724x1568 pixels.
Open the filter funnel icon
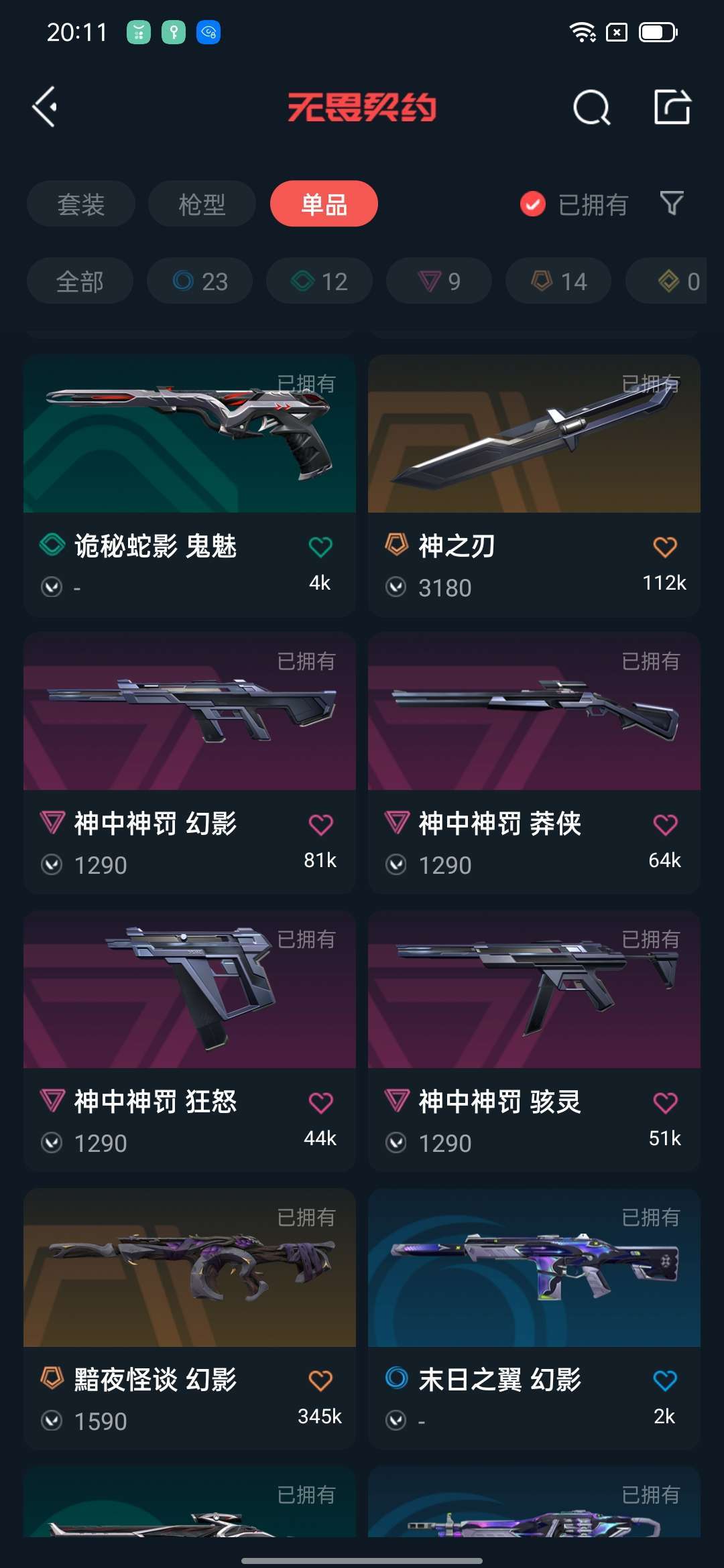671,203
